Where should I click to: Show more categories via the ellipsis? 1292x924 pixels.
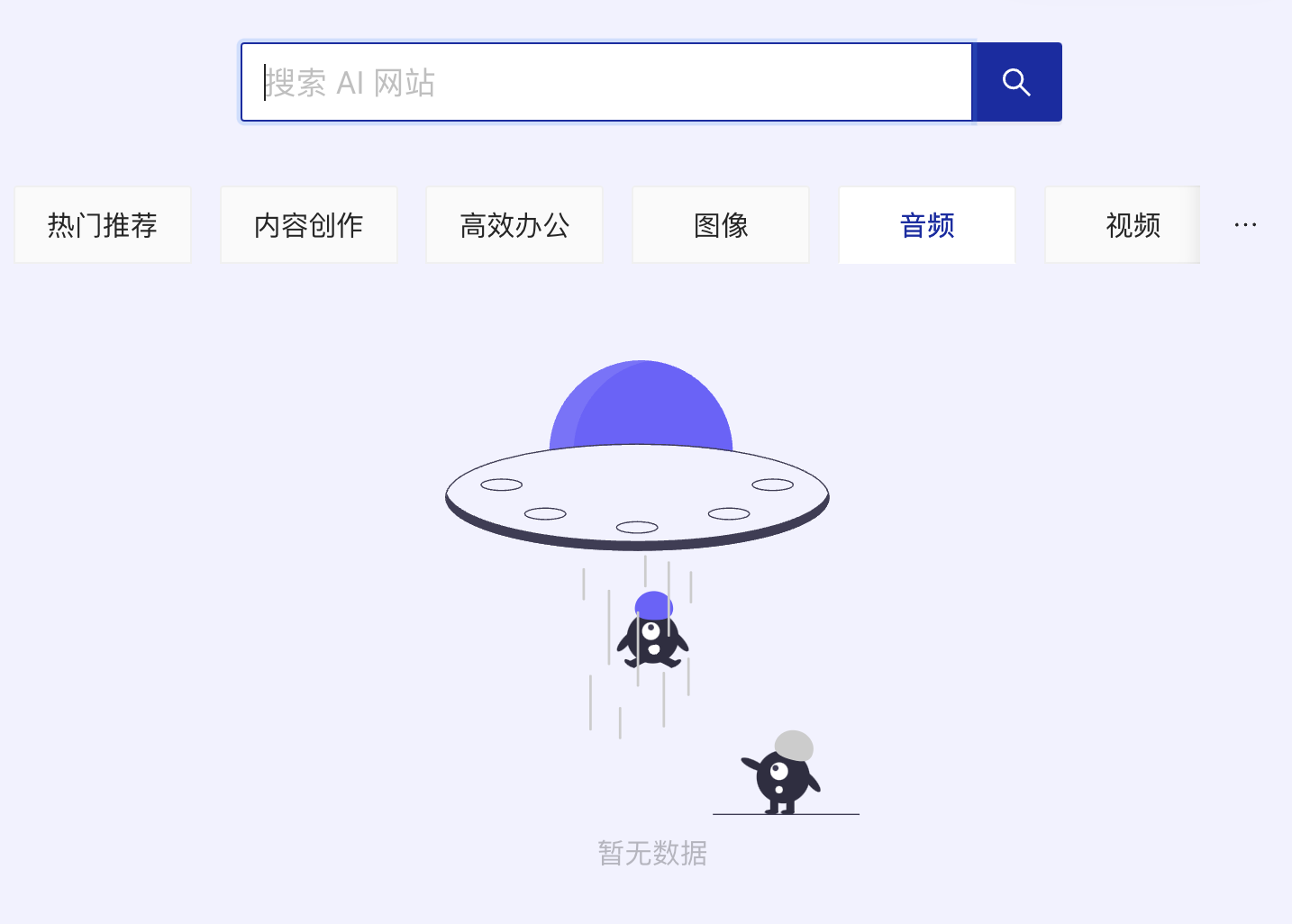click(1245, 225)
